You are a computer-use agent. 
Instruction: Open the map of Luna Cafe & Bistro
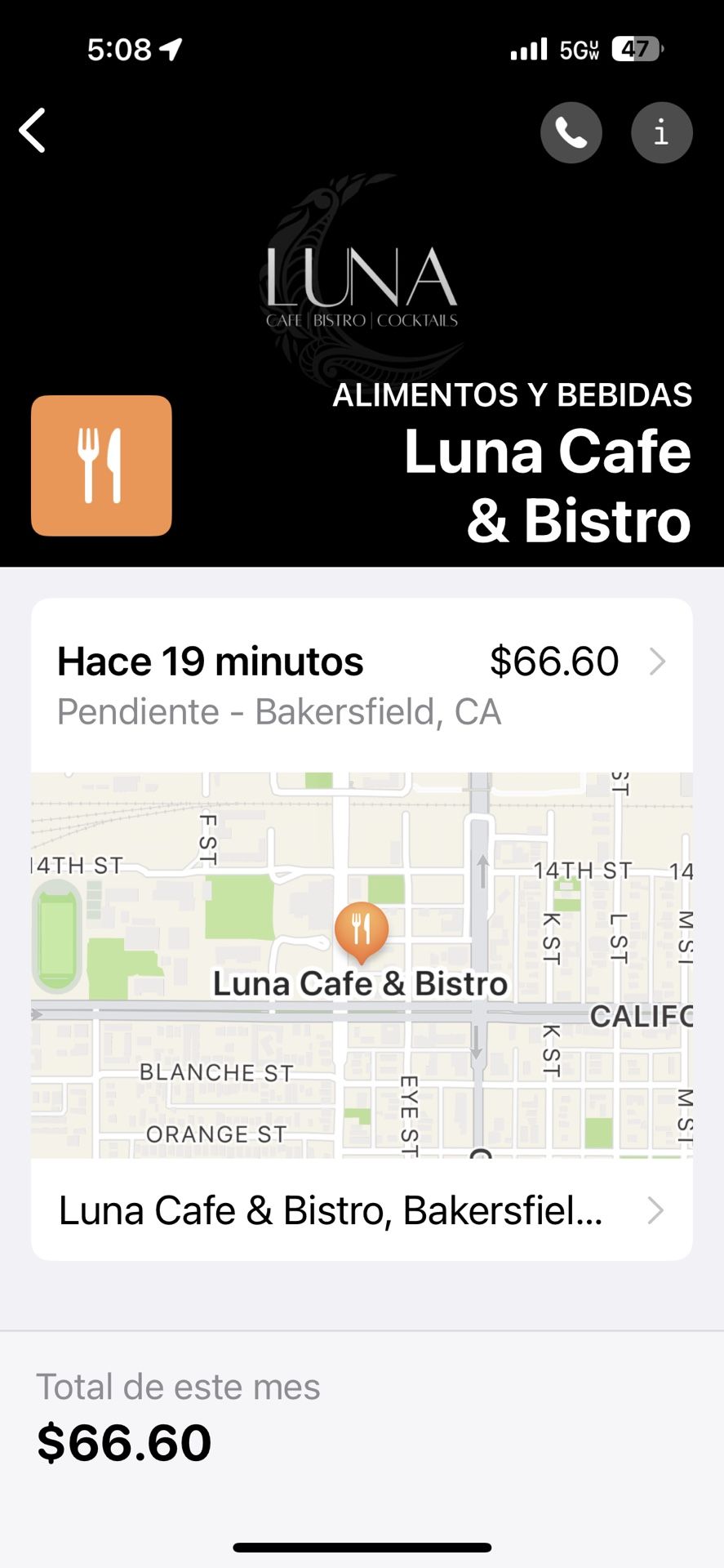362,964
